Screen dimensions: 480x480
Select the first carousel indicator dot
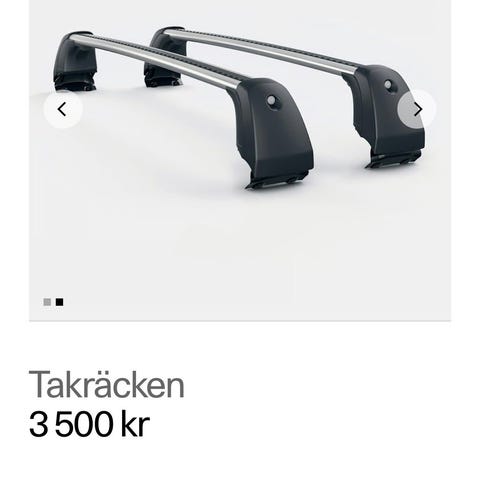coord(47,302)
